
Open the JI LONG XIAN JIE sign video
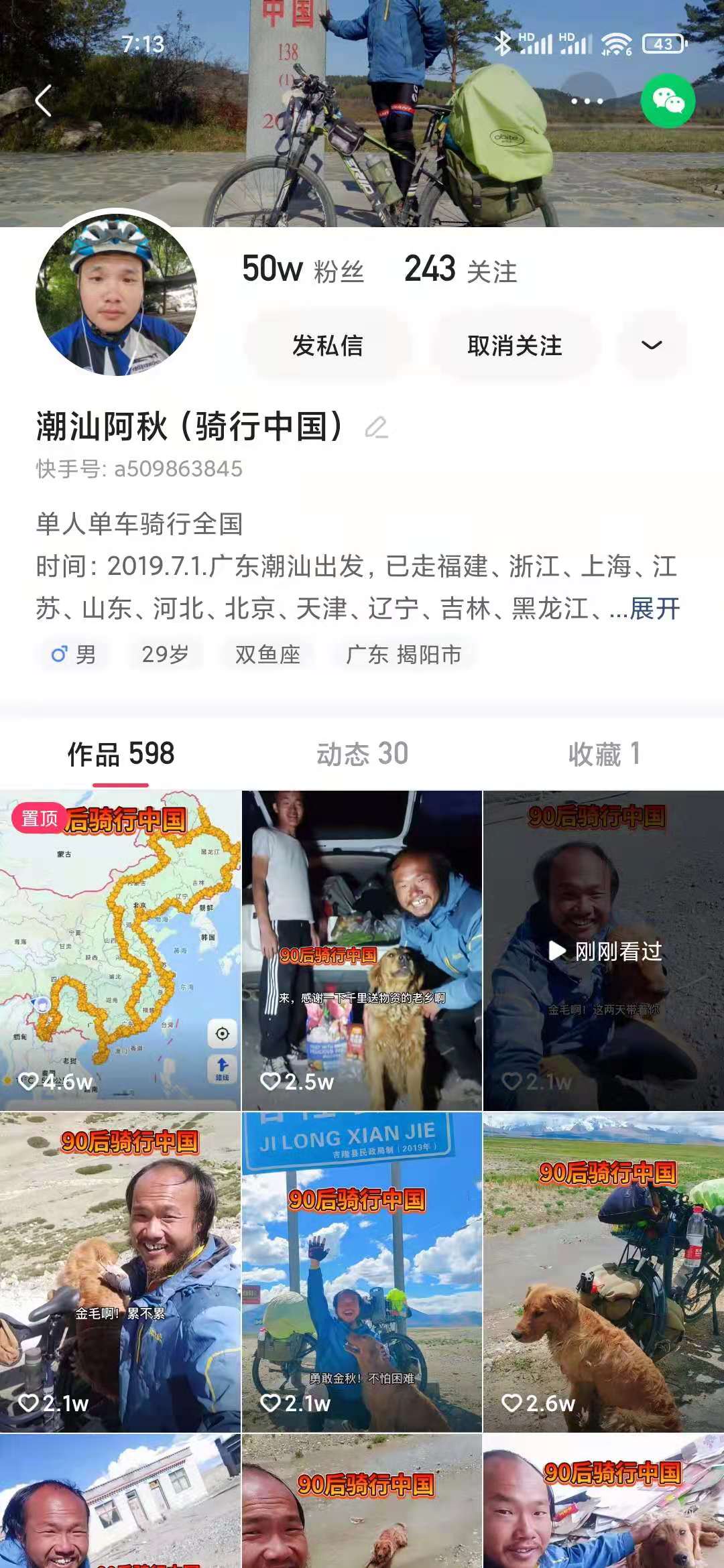362,1273
